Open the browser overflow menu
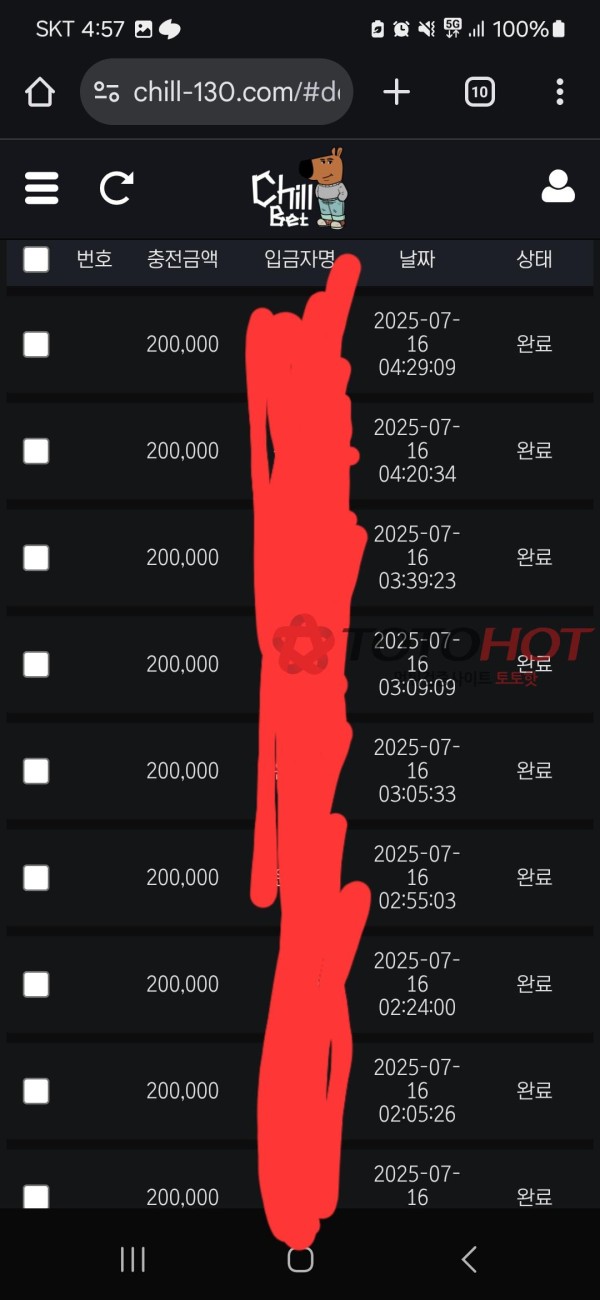This screenshot has height=1300, width=600. [x=559, y=93]
